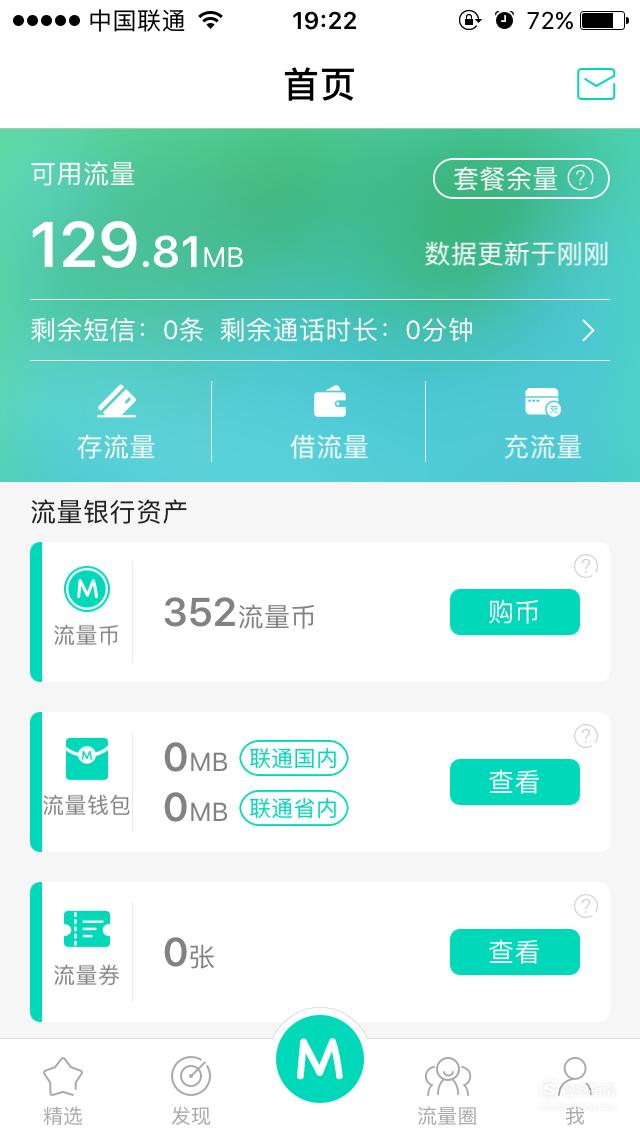Expand remaining SMS and call minutes row
The height and width of the screenshot is (1136, 640).
[320, 330]
